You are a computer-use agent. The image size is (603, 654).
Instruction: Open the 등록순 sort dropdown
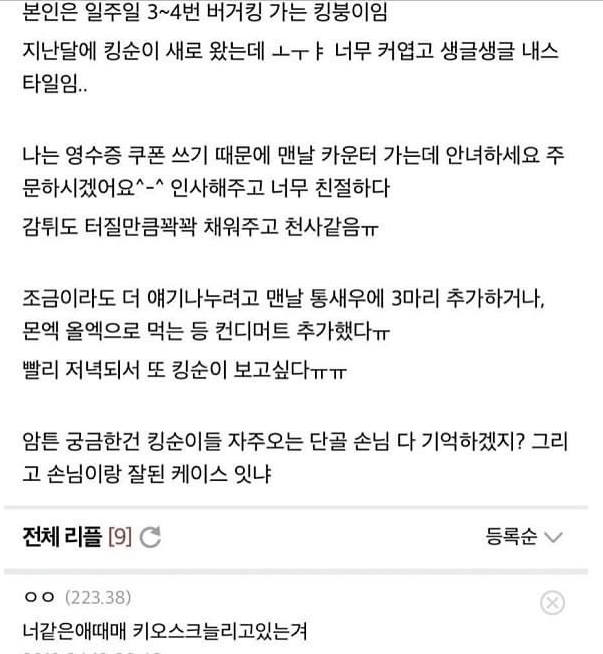(524, 537)
